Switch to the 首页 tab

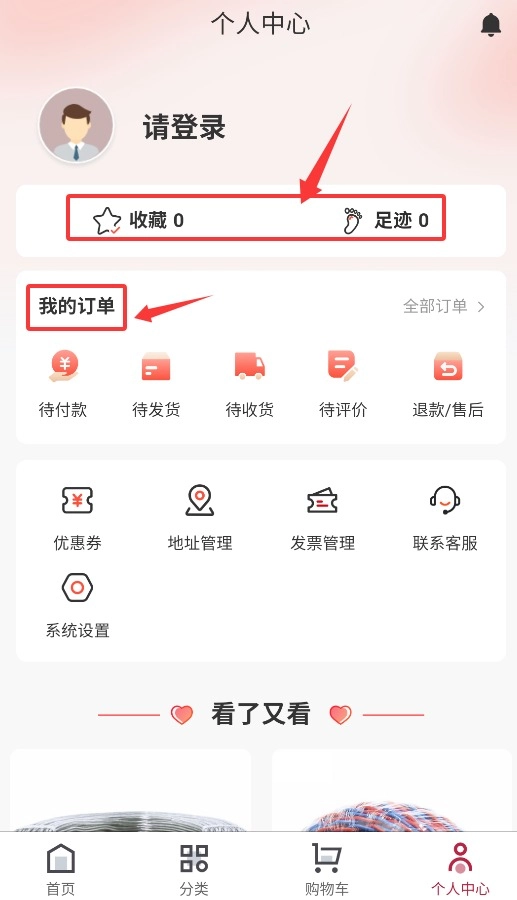(61, 869)
